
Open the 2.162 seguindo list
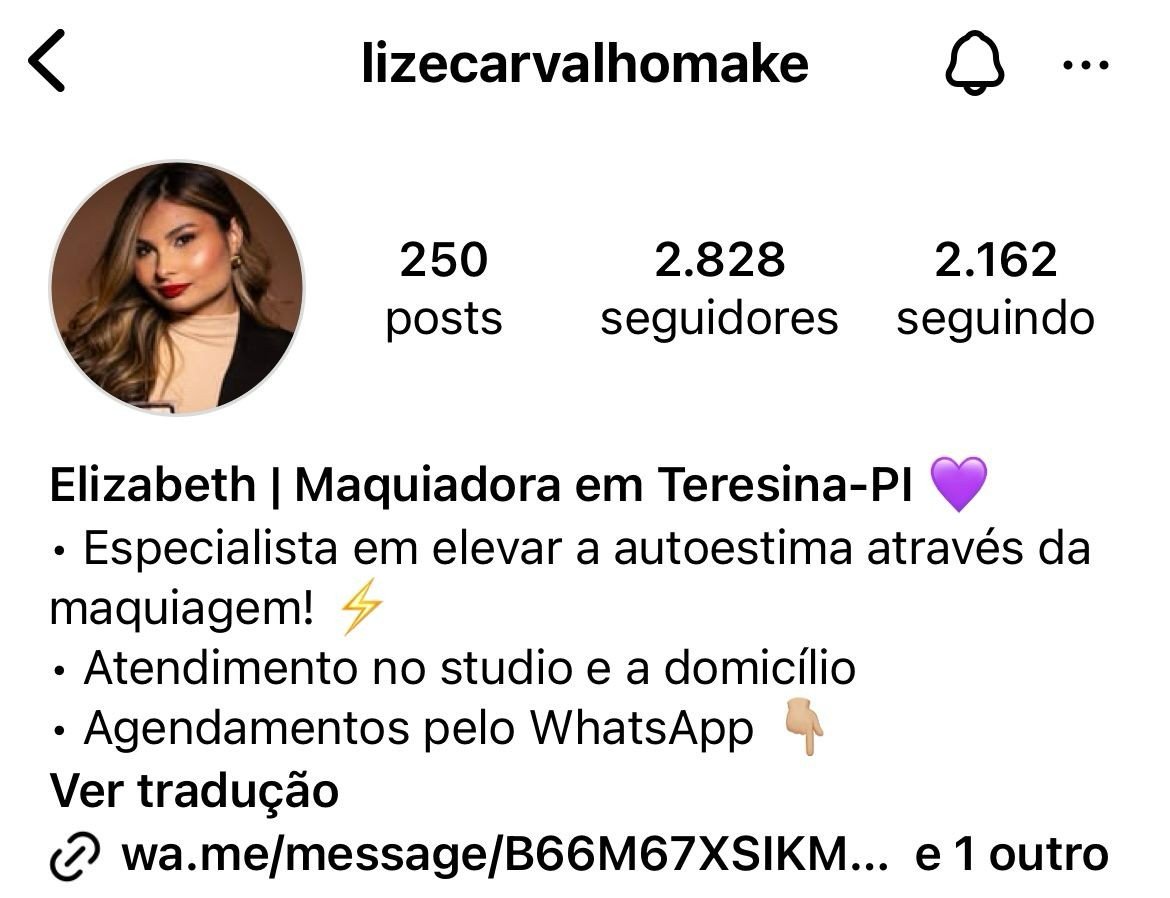pyautogui.click(x=995, y=288)
